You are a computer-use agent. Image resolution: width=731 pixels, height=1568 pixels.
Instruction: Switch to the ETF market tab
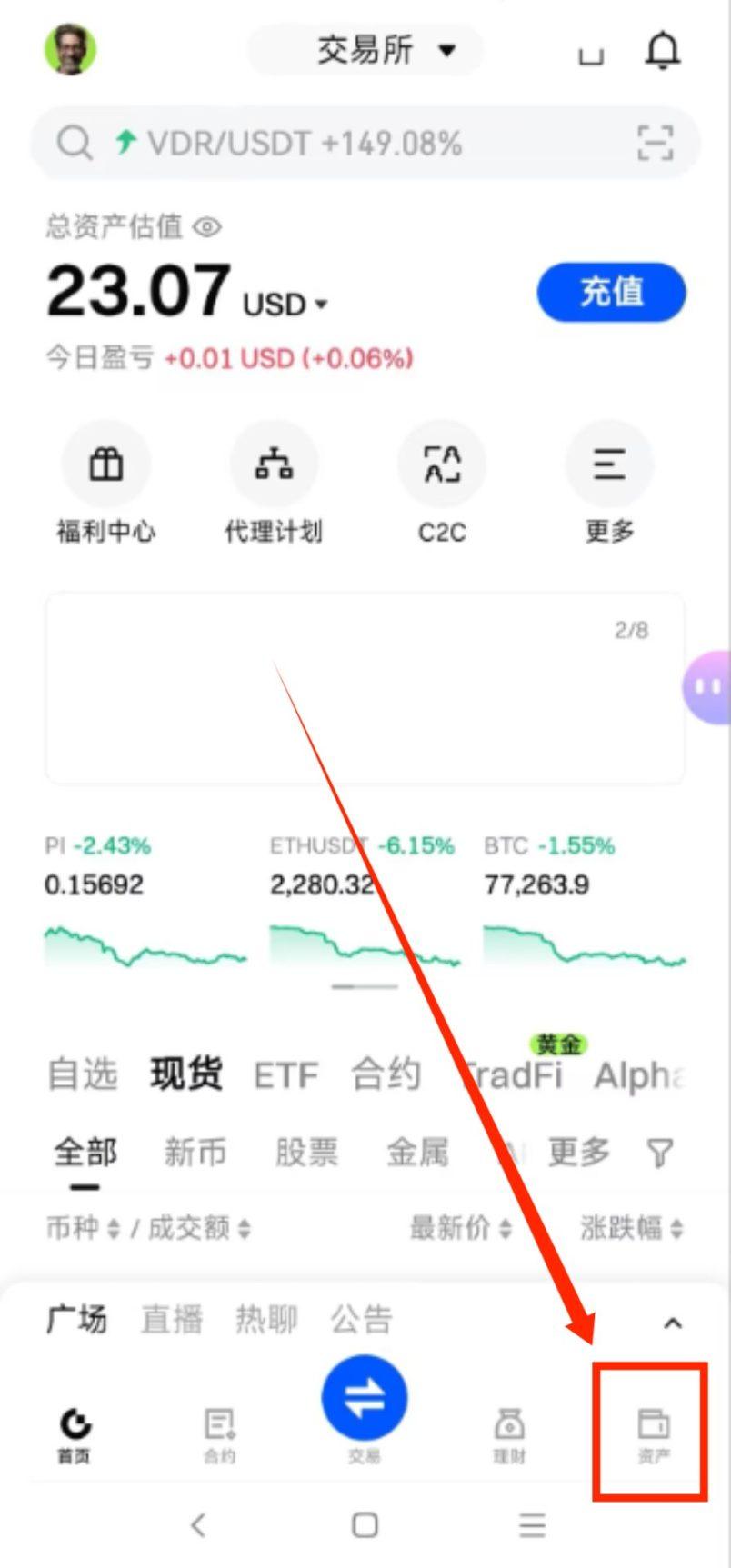point(285,1076)
